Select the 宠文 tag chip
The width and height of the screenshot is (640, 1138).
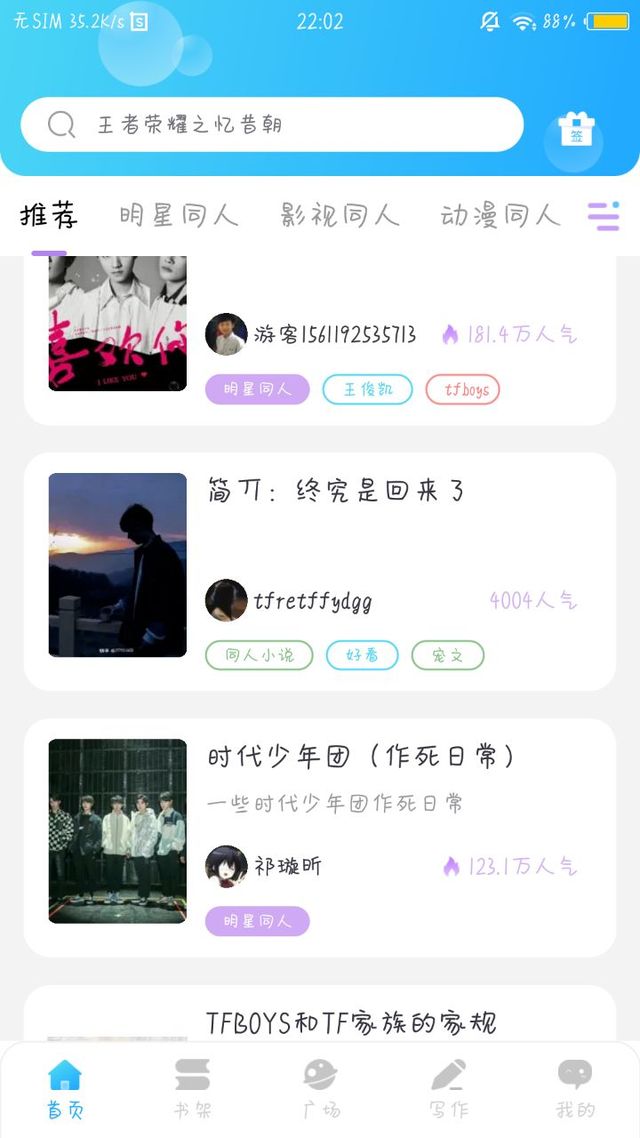tap(447, 655)
